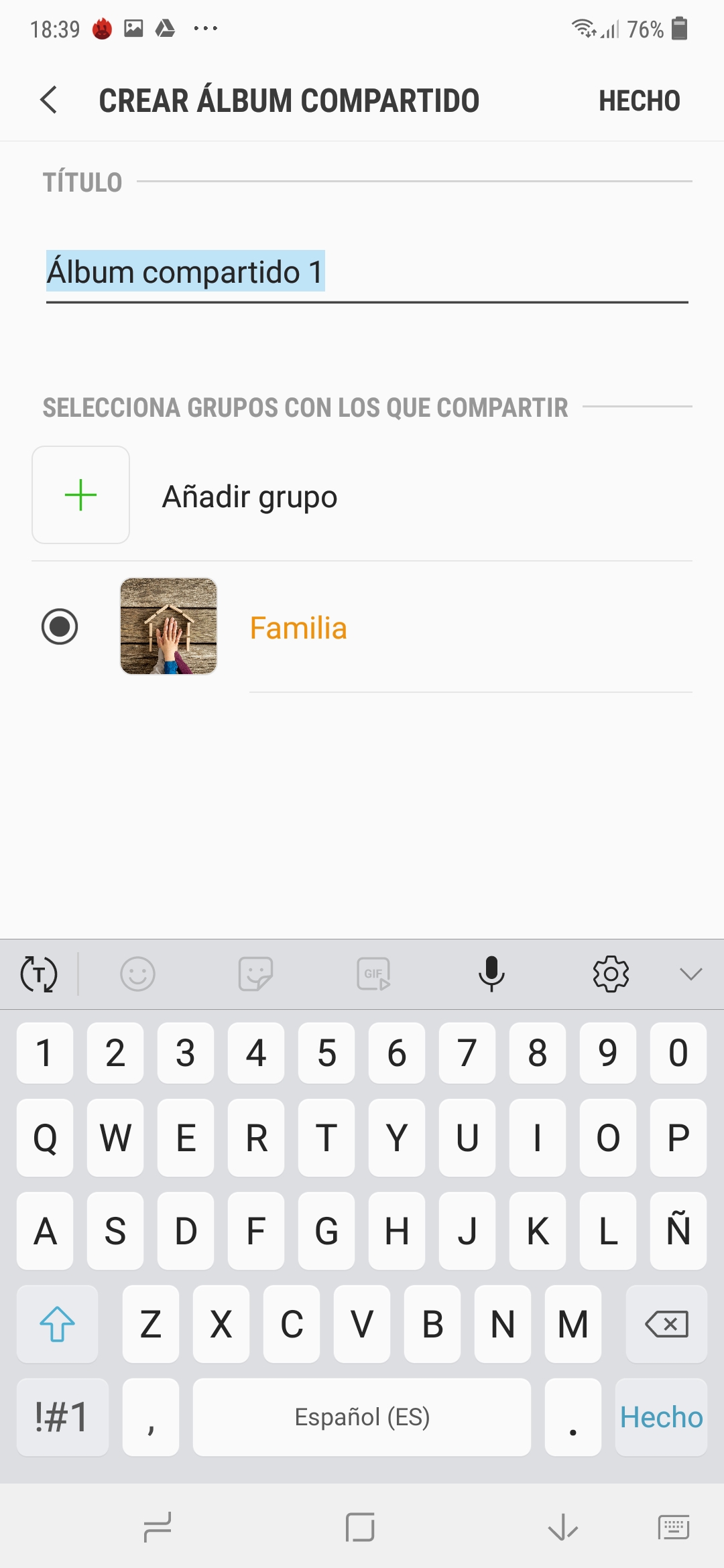Open the GIF keyboard option

pos(373,974)
